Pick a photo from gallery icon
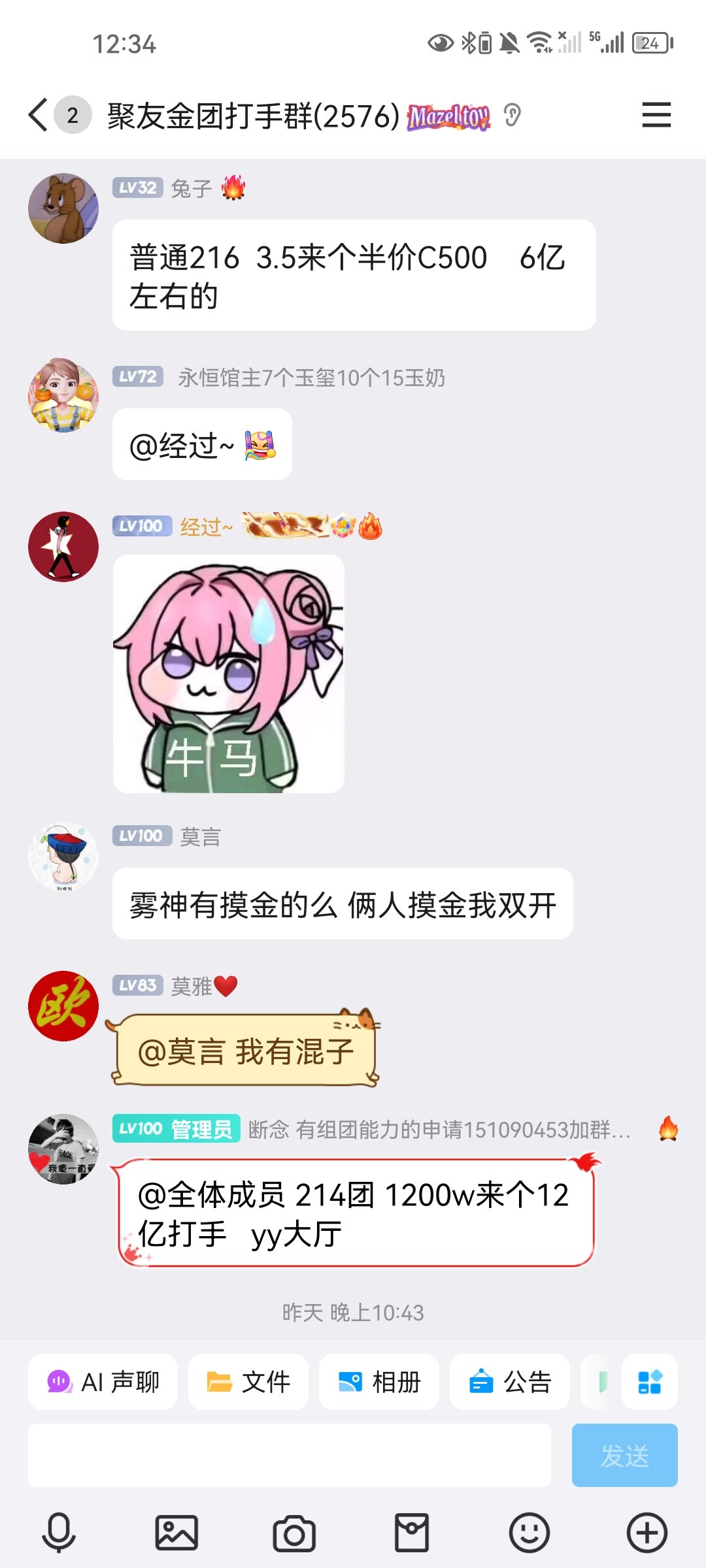706x1568 pixels. pyautogui.click(x=176, y=1533)
